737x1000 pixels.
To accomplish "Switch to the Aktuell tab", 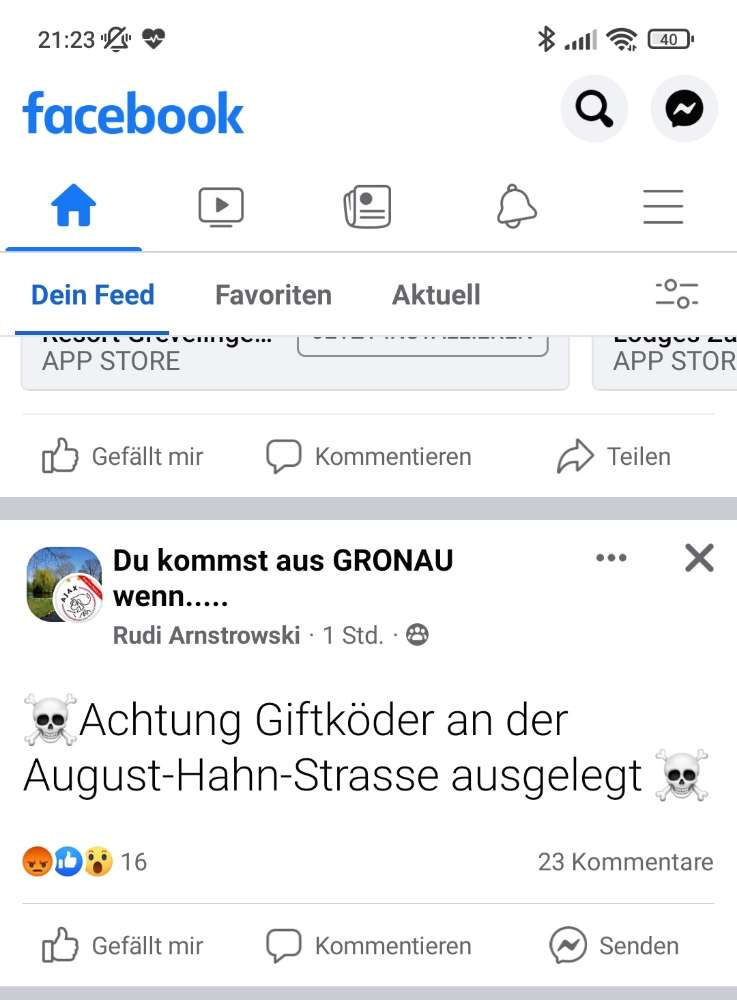I will [435, 294].
